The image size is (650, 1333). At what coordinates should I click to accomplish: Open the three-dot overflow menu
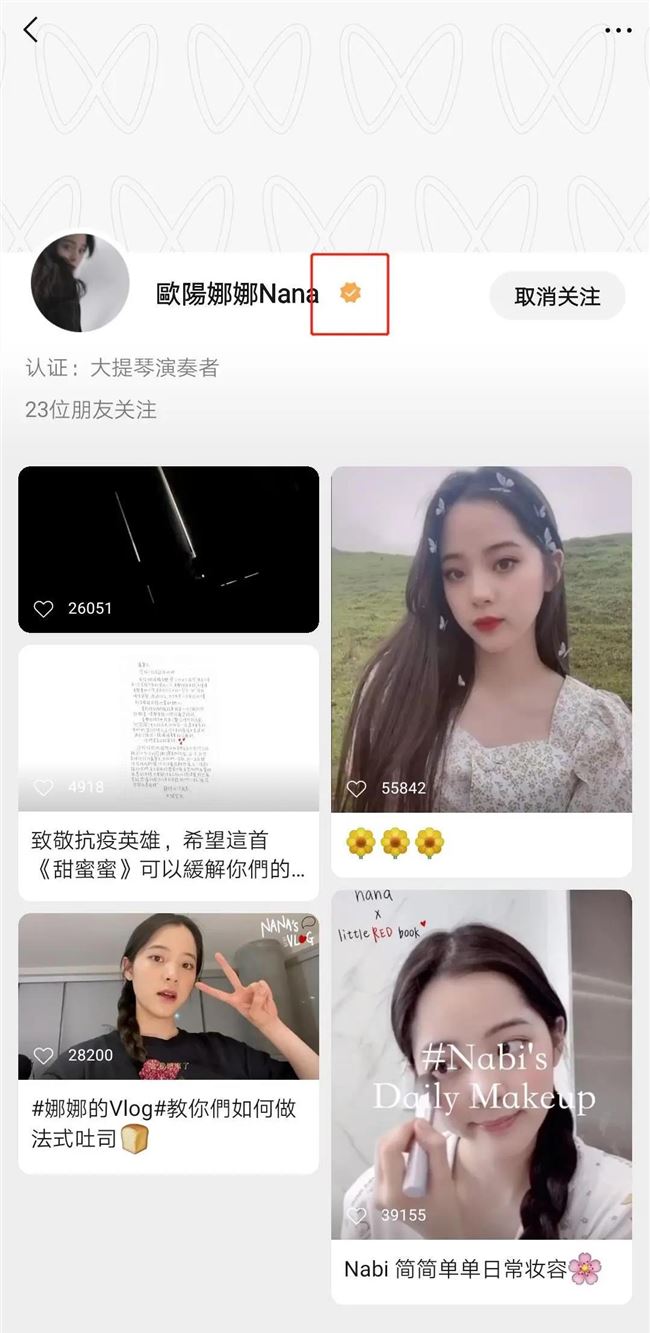[x=618, y=30]
